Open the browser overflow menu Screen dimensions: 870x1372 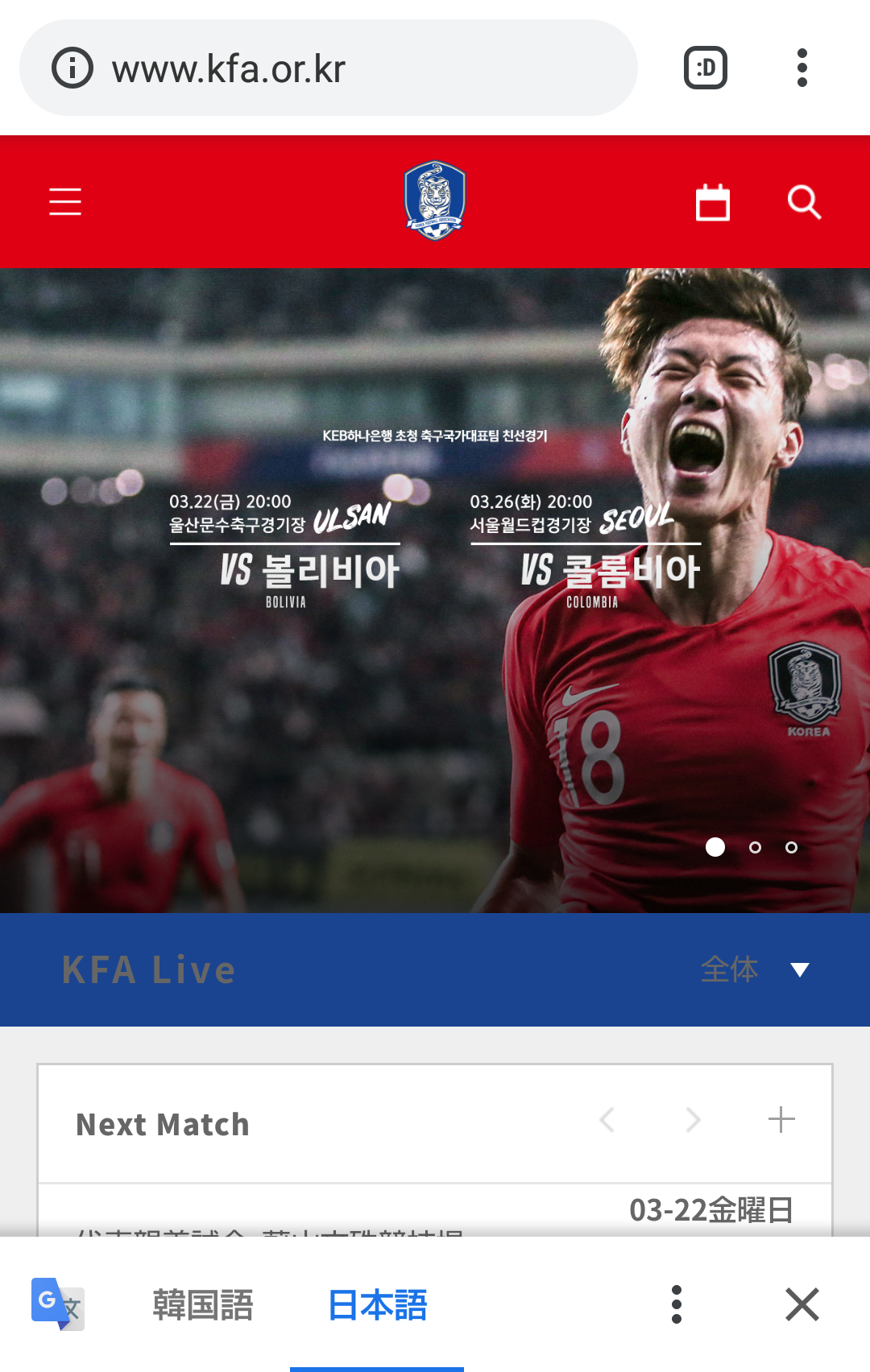(802, 68)
